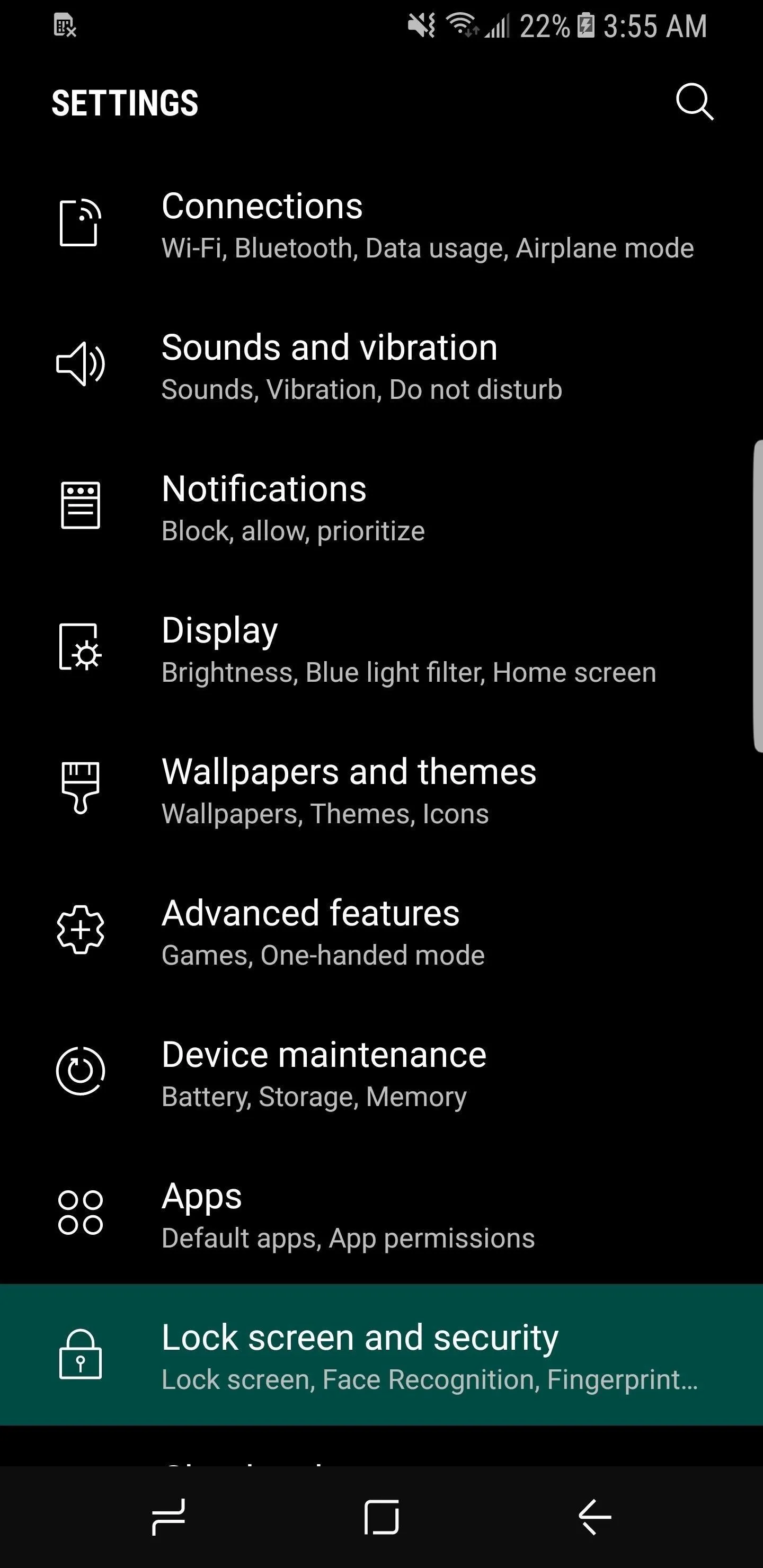The height and width of the screenshot is (1568, 763).
Task: Go to Sounds and vibration
Action: [x=381, y=367]
